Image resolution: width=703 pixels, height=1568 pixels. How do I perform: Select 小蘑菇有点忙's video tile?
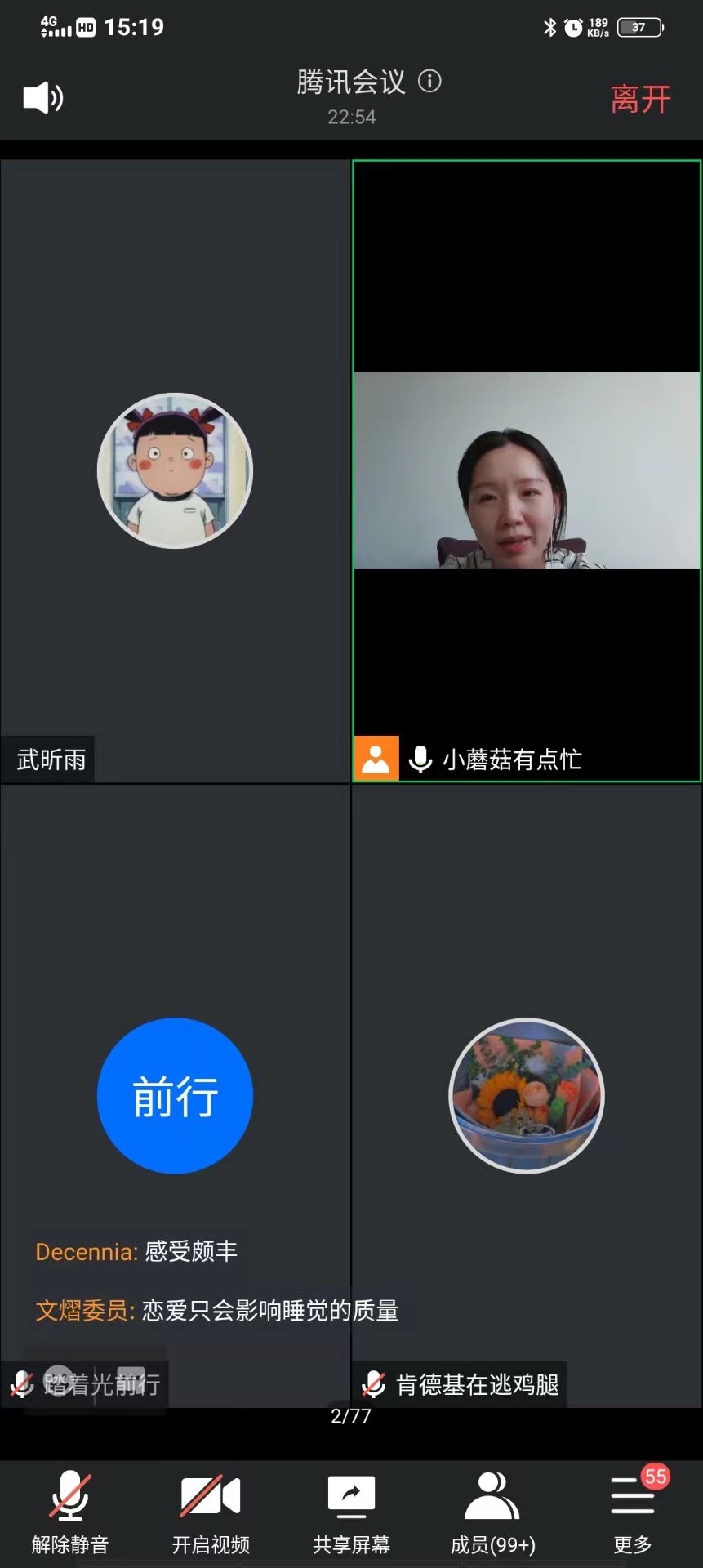click(x=527, y=471)
